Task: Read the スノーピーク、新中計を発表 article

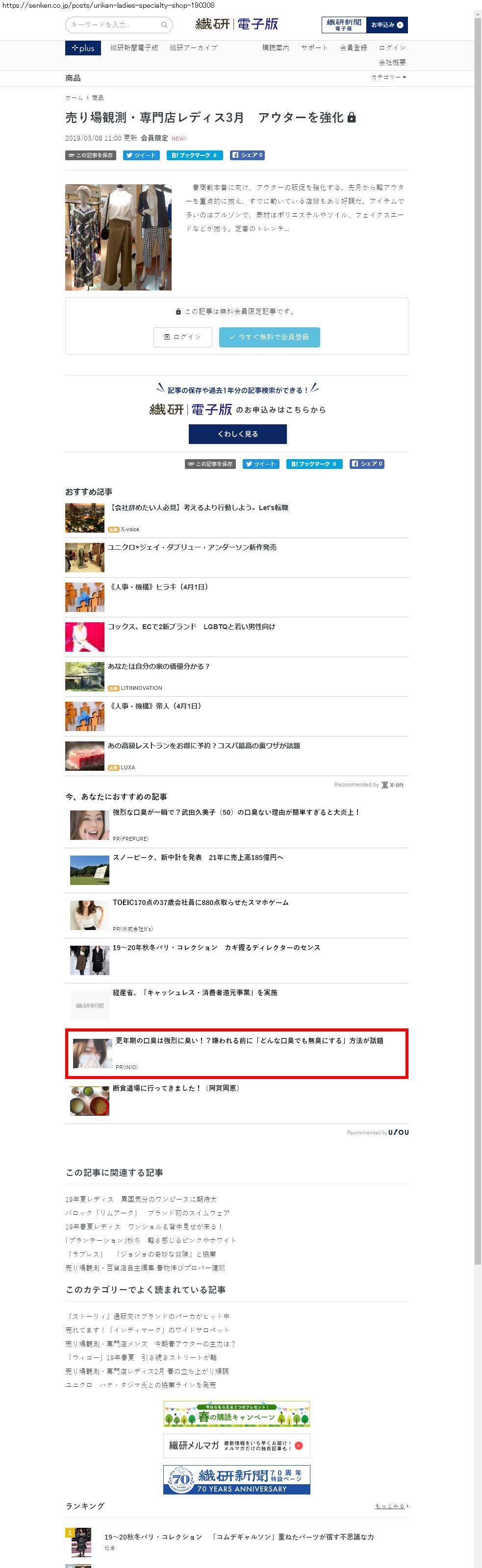Action: click(x=198, y=857)
